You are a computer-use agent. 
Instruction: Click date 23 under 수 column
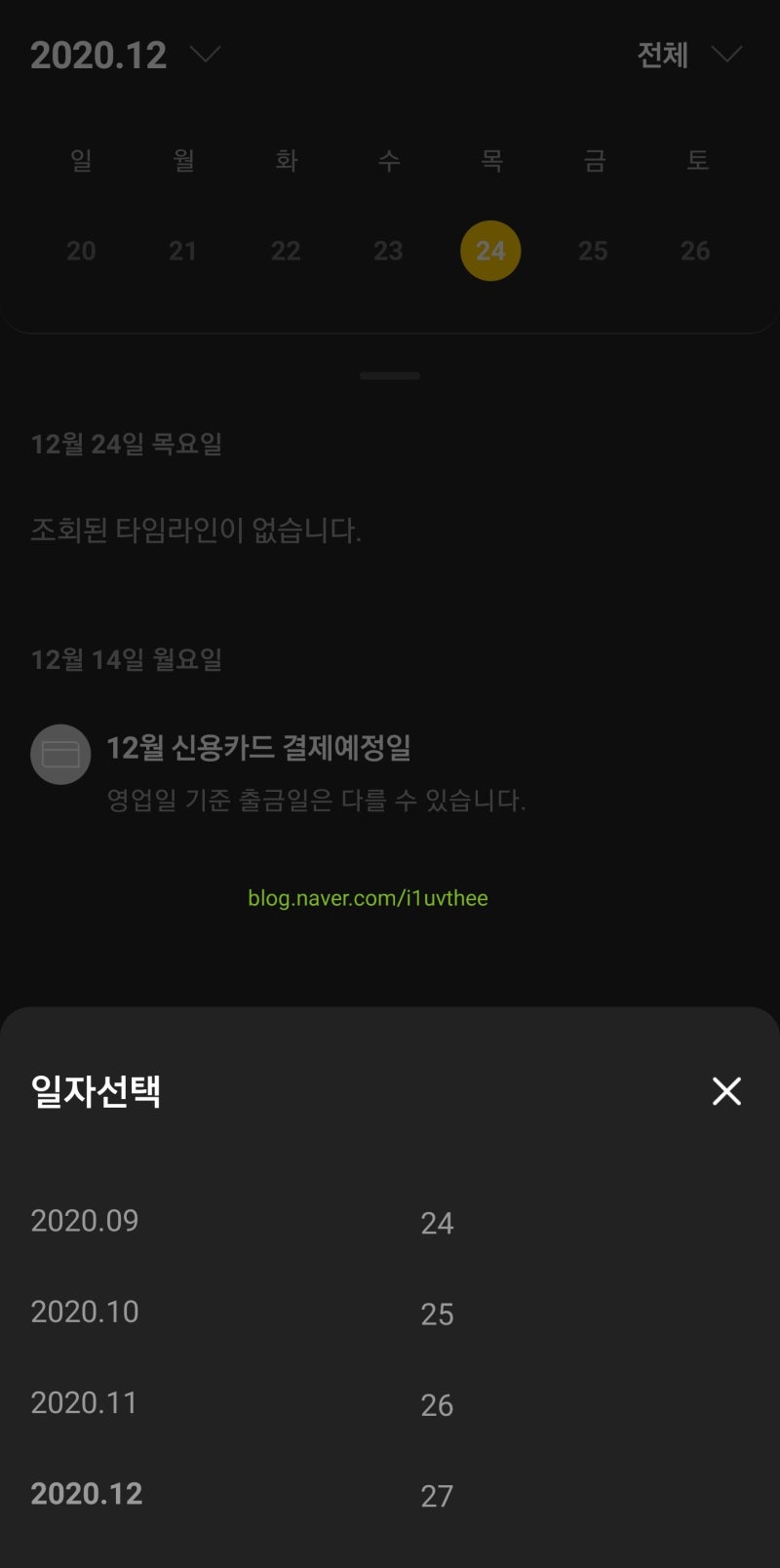coord(388,251)
